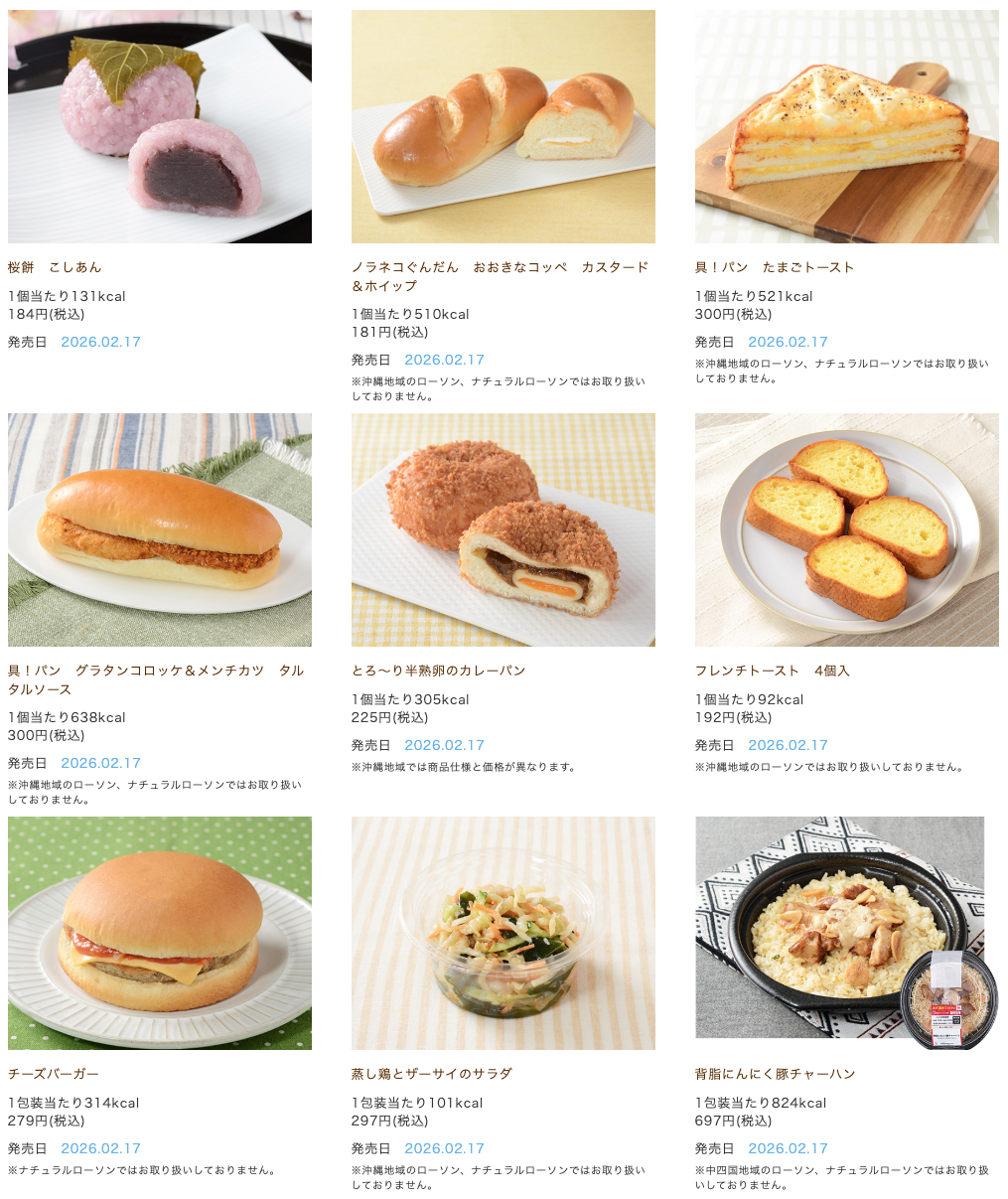Select 蒸し鶏とザーサイのサラダ item
The width and height of the screenshot is (1008, 1199).
[x=503, y=934]
